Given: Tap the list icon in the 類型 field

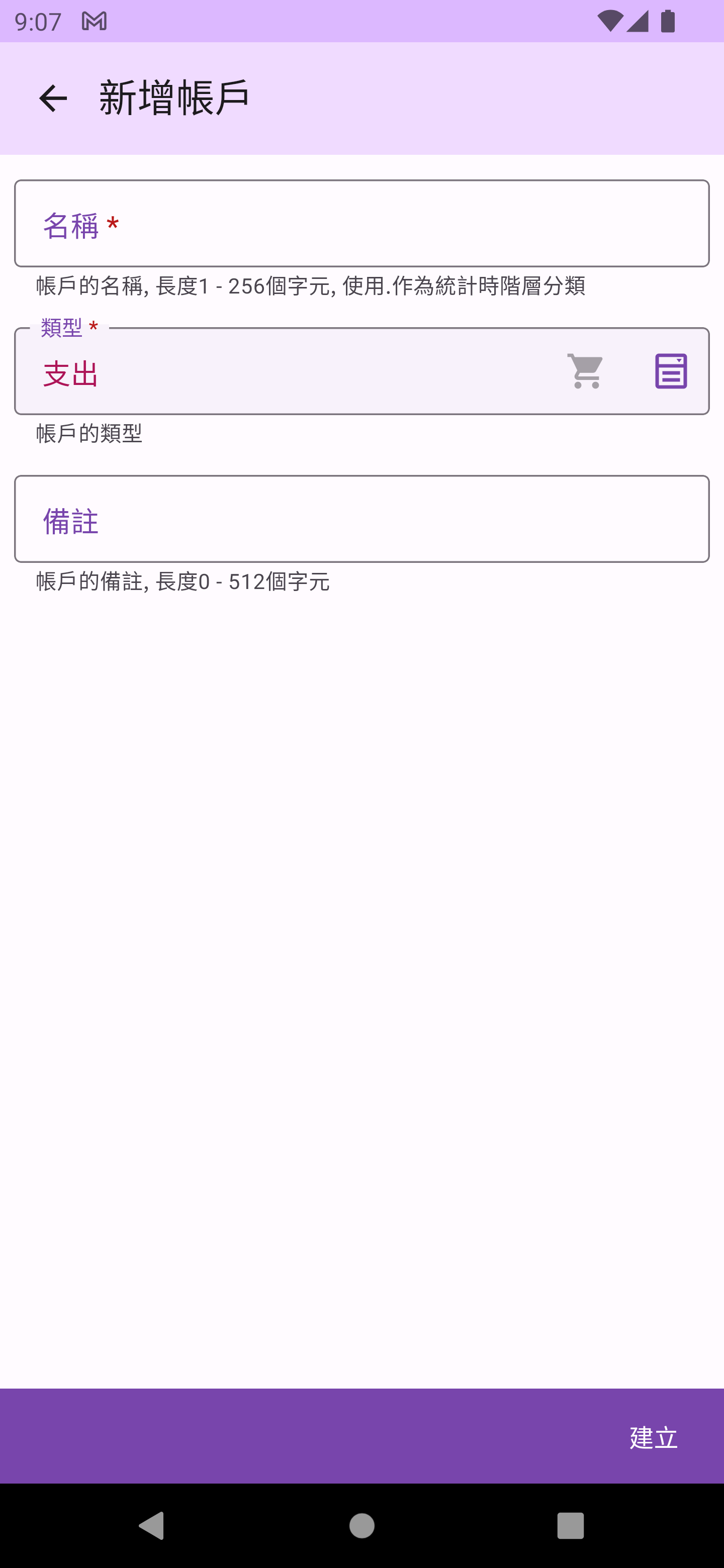Looking at the screenshot, I should pyautogui.click(x=670, y=371).
